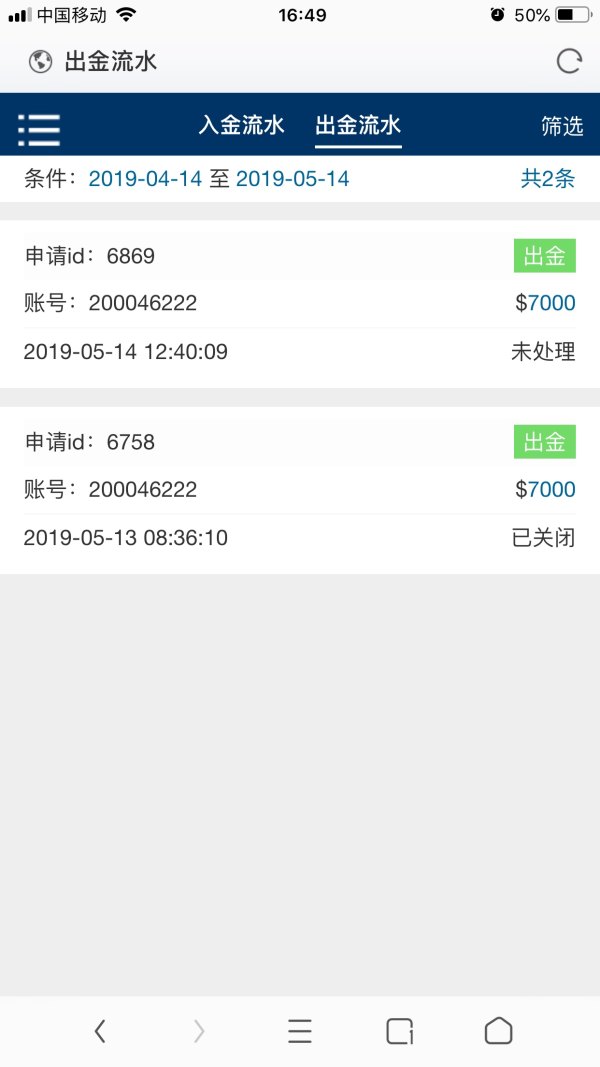Select the 出金流水 tab
The height and width of the screenshot is (1067, 600).
point(358,125)
